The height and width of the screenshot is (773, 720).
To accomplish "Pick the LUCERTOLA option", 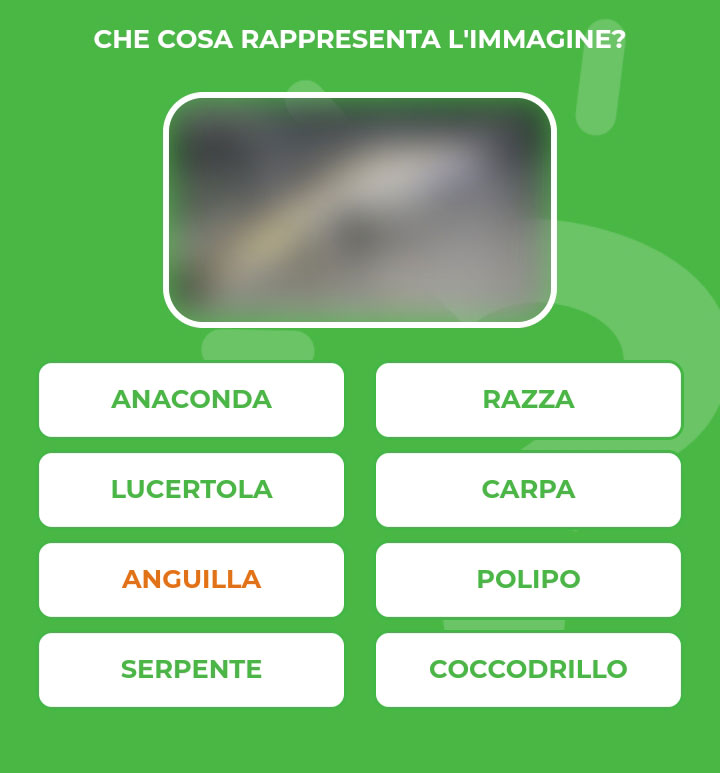I will pyautogui.click(x=191, y=489).
